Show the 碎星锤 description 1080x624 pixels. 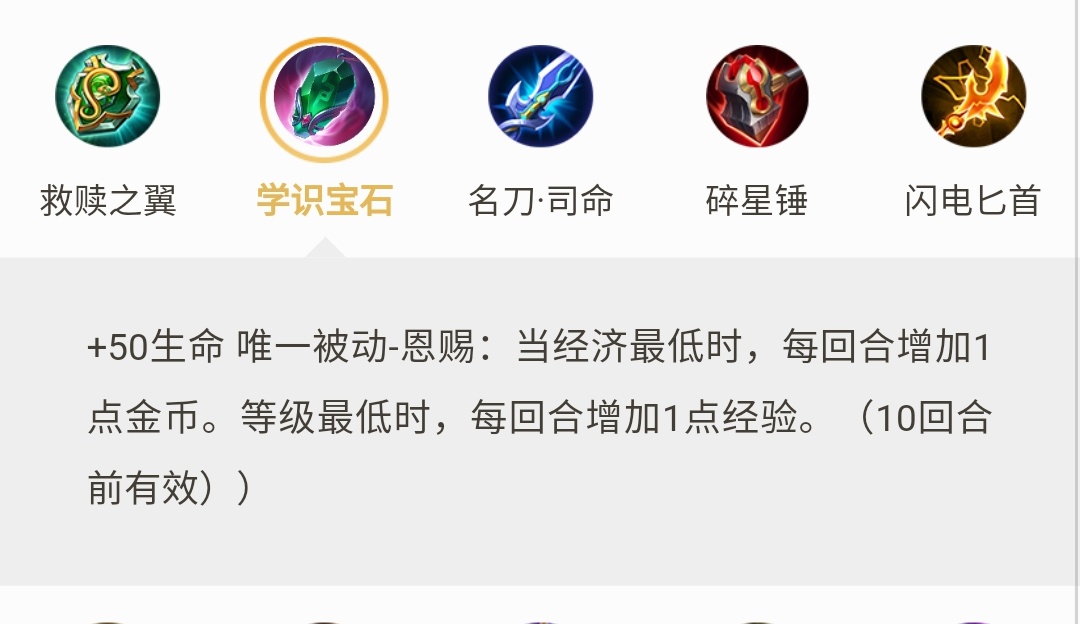[757, 98]
